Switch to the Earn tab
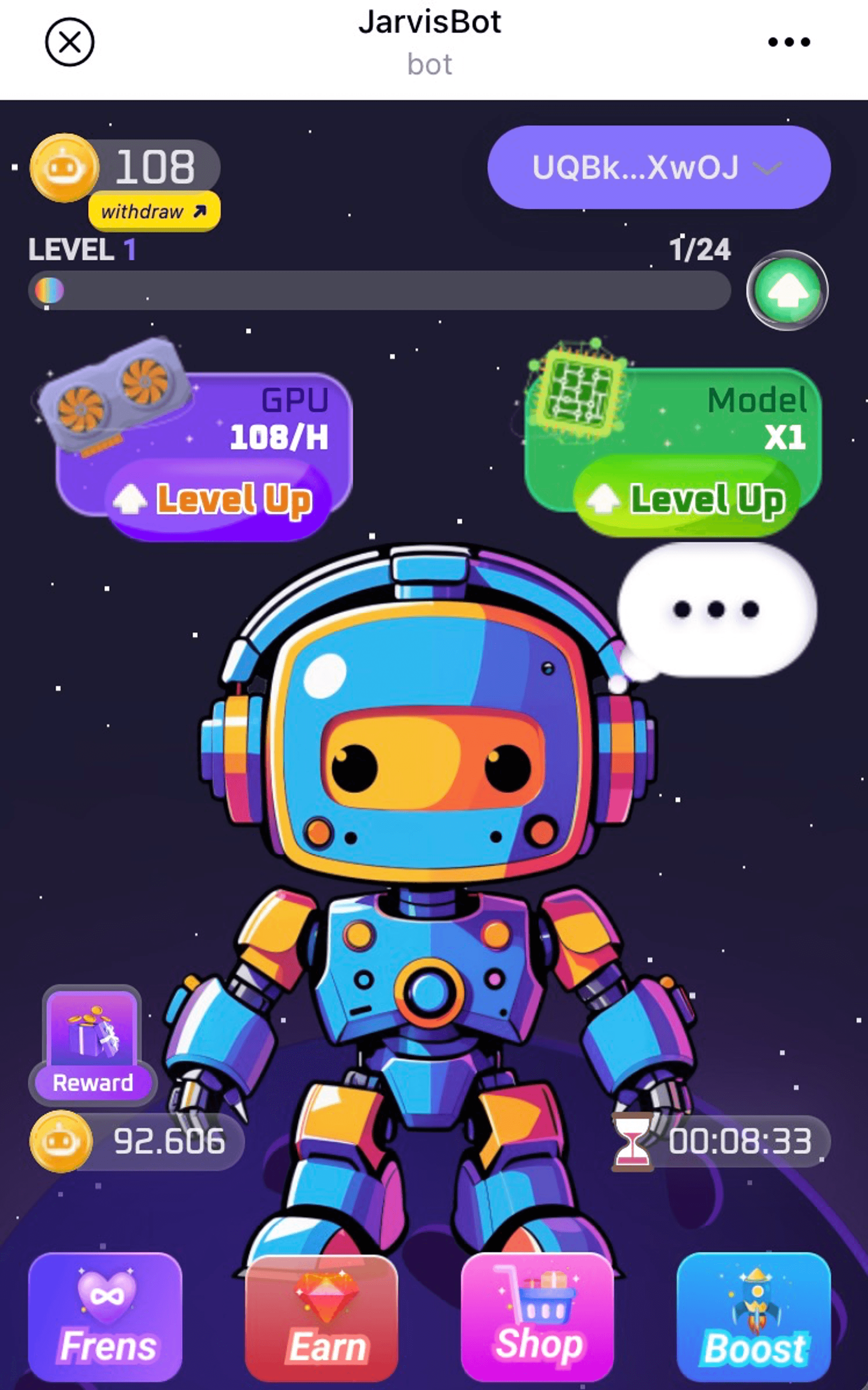 (322, 1318)
